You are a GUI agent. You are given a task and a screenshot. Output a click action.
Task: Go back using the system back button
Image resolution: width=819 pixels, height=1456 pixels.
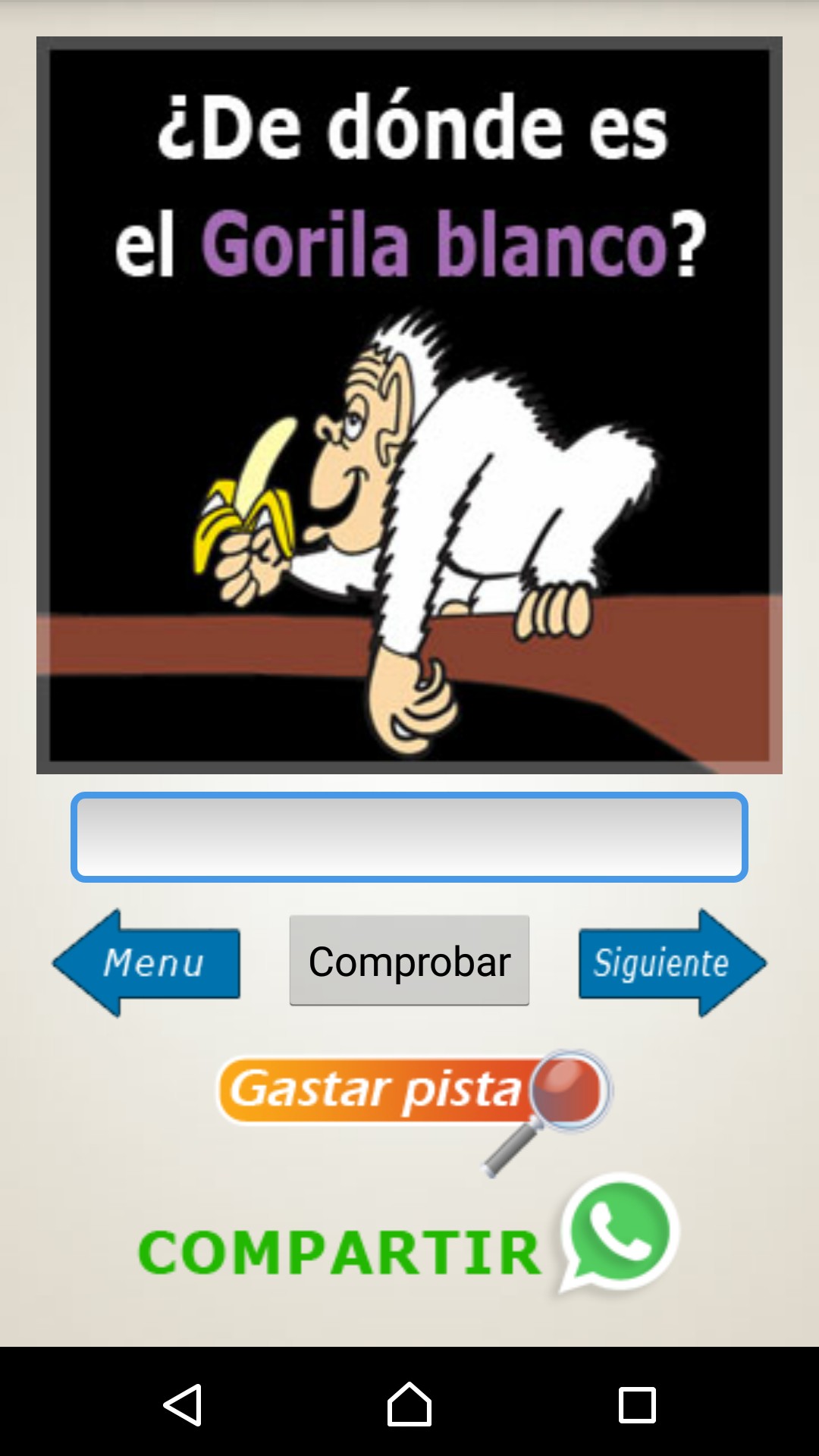183,1404
